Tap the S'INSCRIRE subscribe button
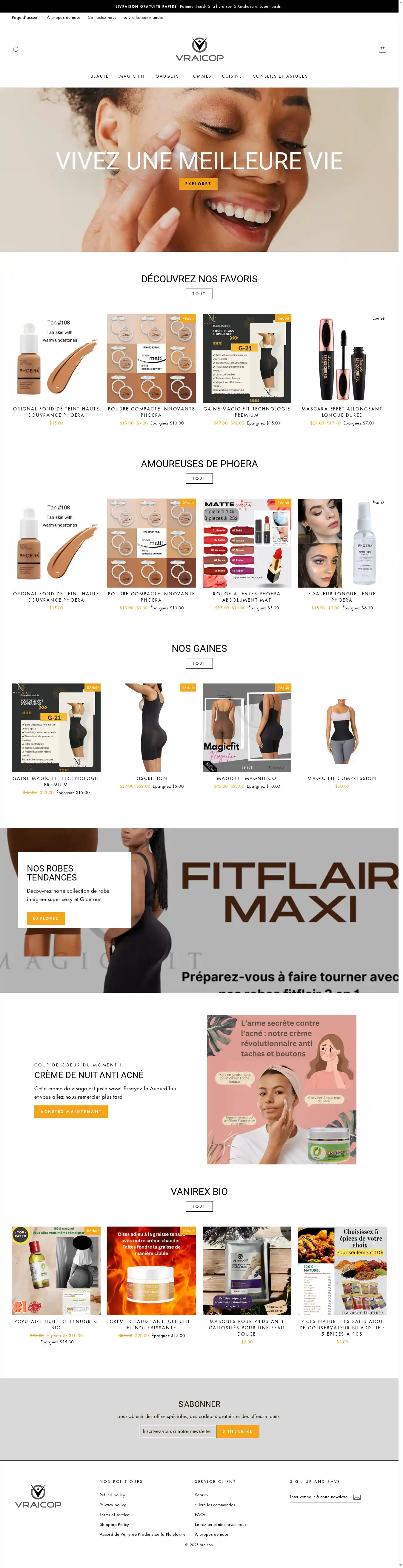 point(238,1431)
